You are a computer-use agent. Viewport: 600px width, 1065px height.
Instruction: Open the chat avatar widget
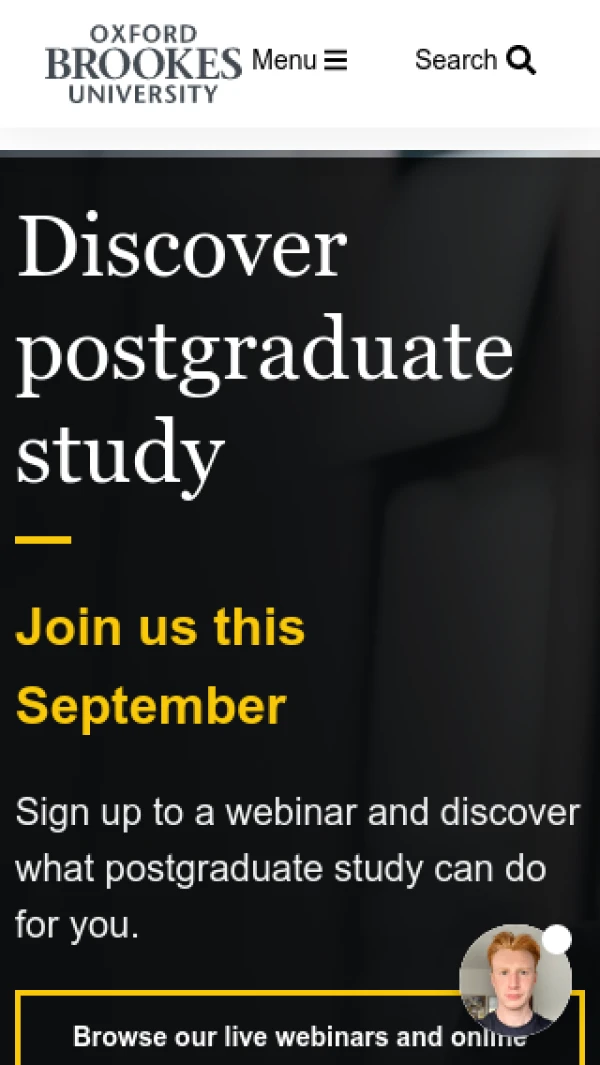point(515,980)
